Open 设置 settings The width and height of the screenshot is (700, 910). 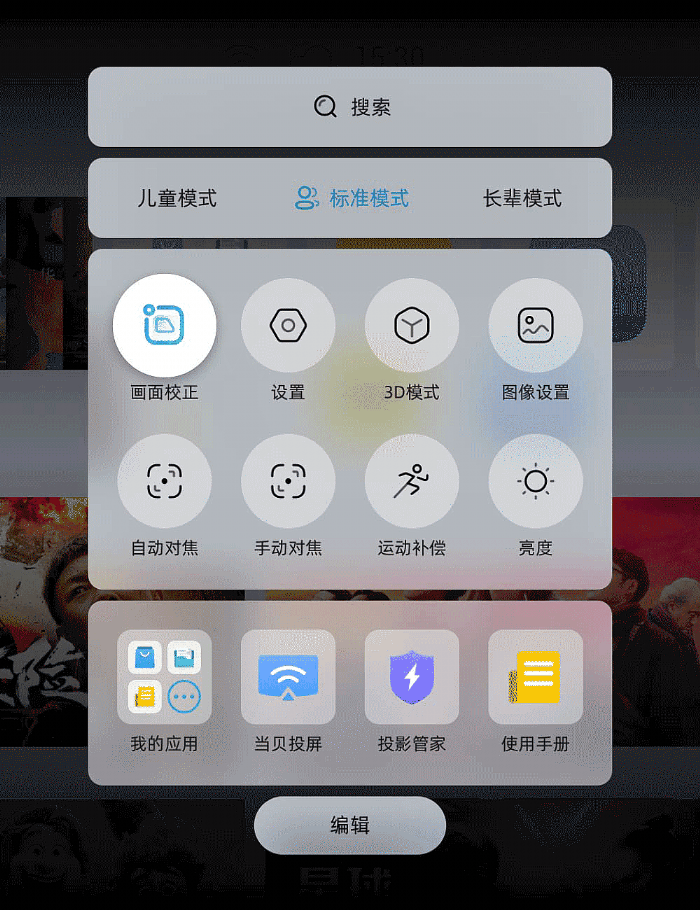[288, 326]
